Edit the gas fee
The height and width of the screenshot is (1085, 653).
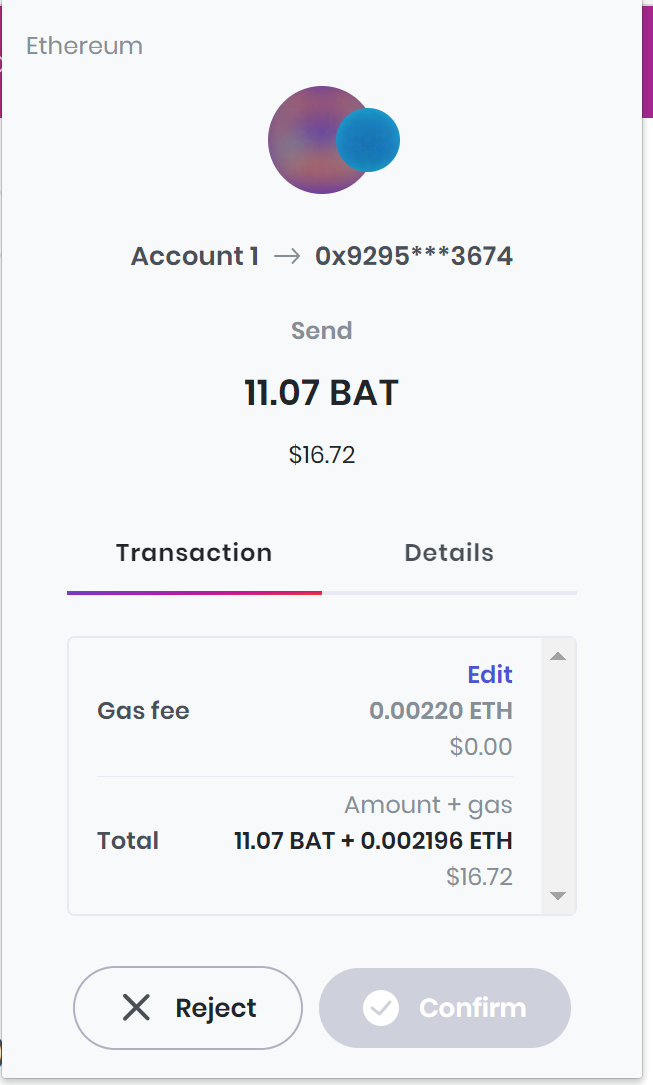click(489, 675)
